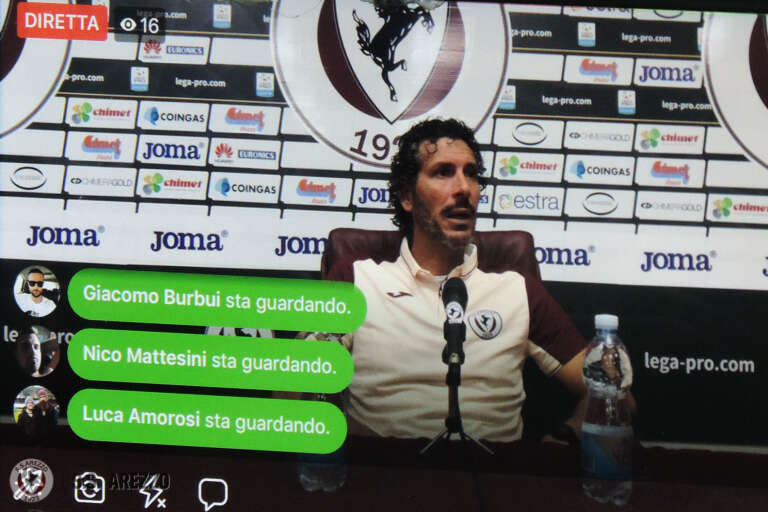Screen dimensions: 768x512
Task: Open Giacomo Burbui's viewer notification
Action: point(216,299)
